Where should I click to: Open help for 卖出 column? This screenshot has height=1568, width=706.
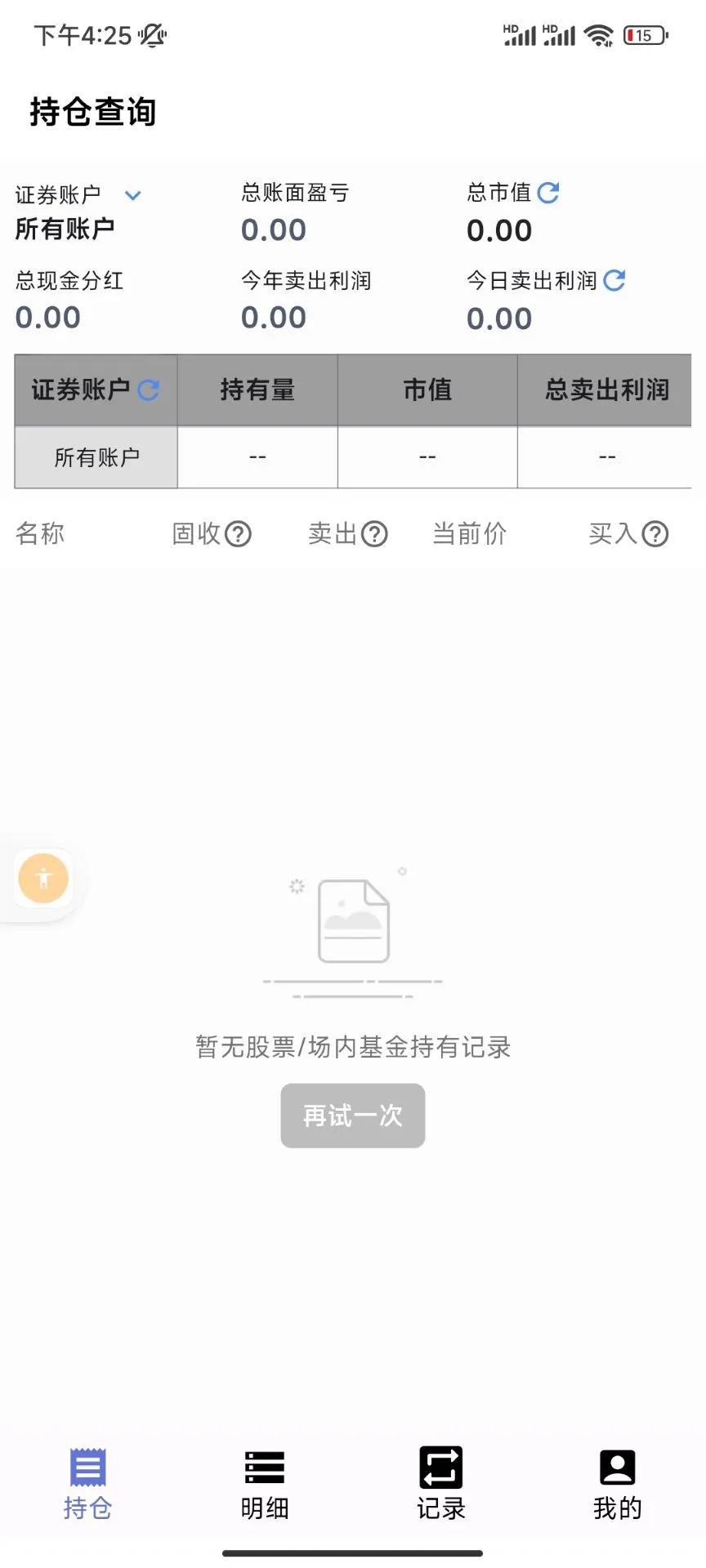pos(374,534)
